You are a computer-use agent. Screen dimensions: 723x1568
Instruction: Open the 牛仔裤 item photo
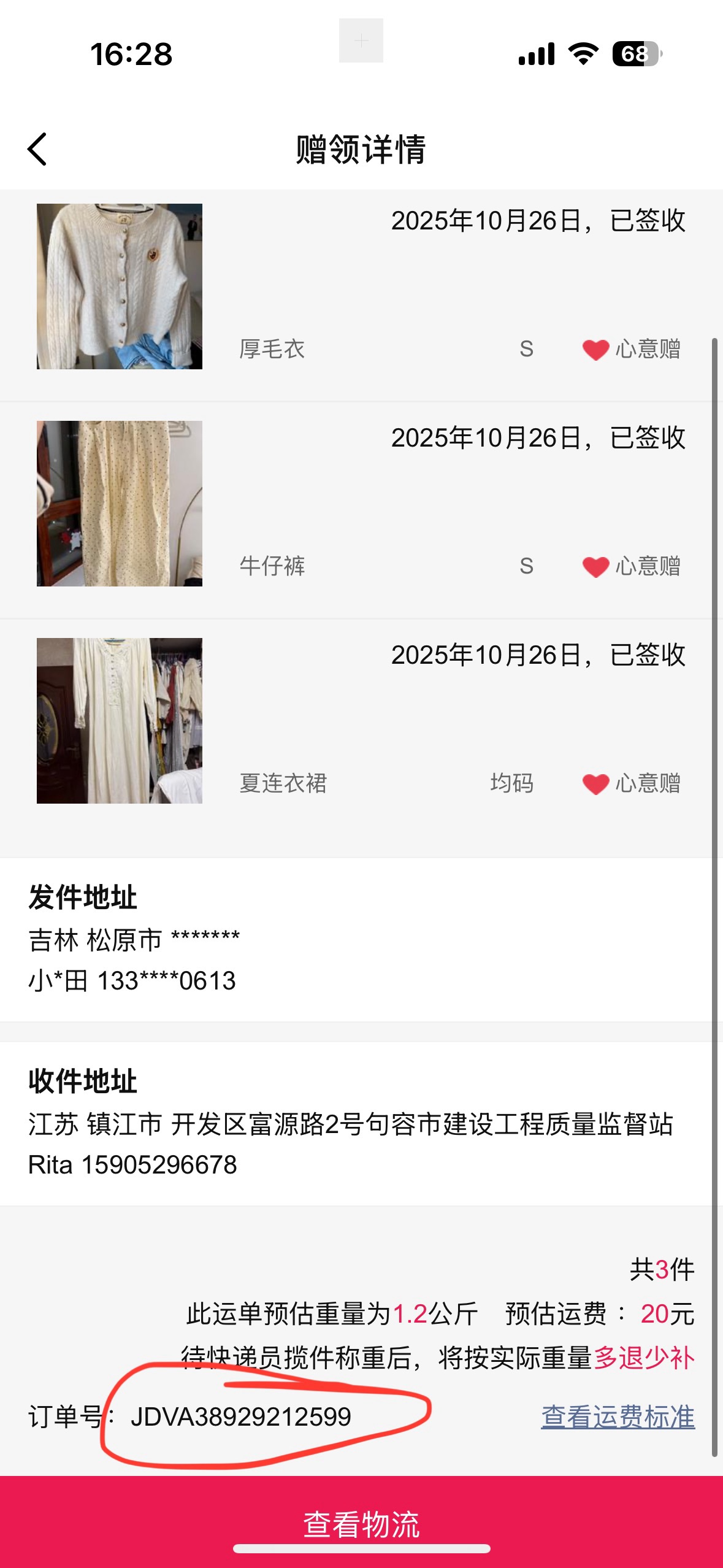(120, 504)
